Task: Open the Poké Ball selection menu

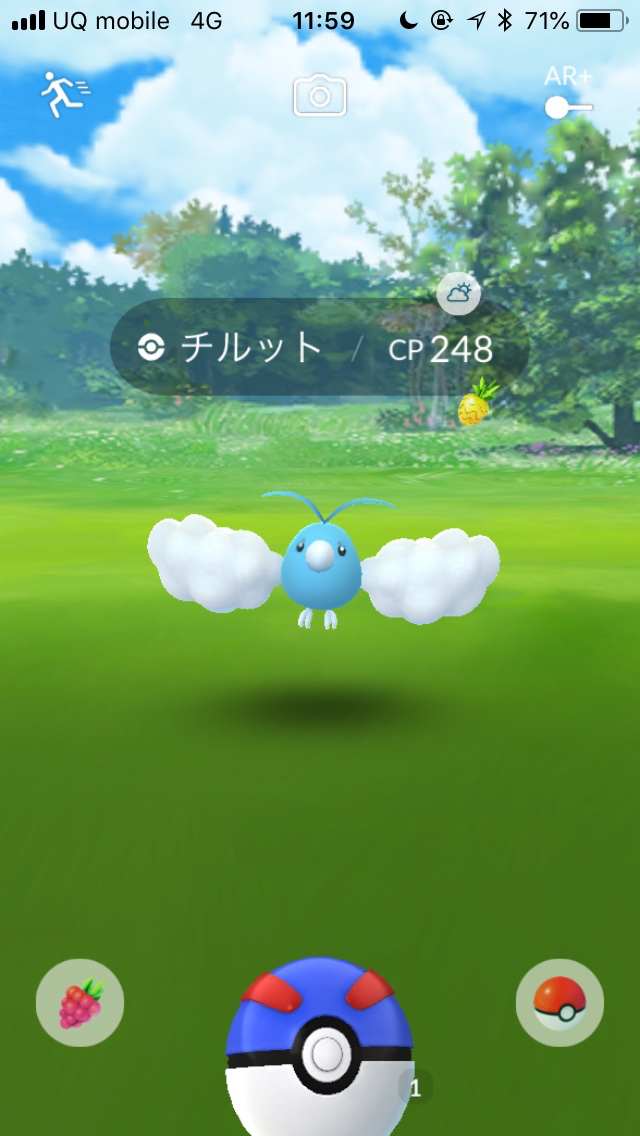Action: click(559, 1003)
